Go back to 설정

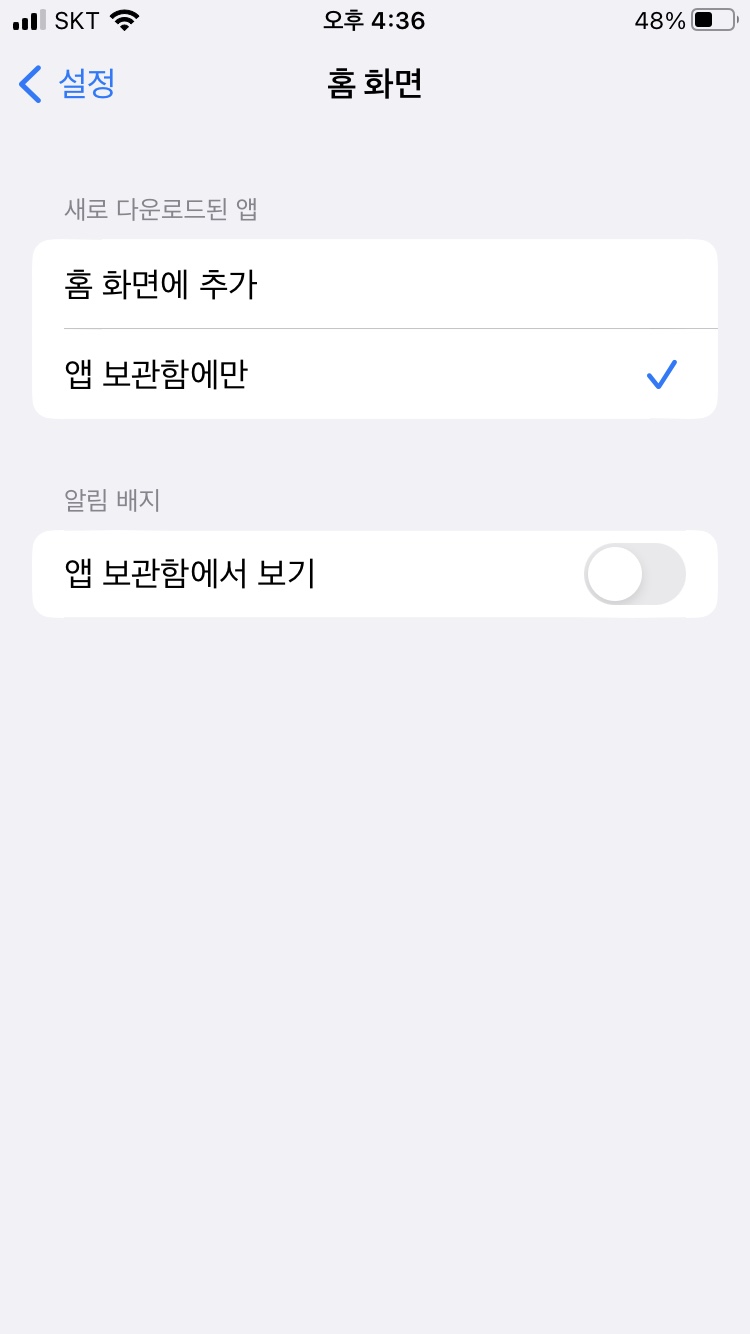click(67, 84)
